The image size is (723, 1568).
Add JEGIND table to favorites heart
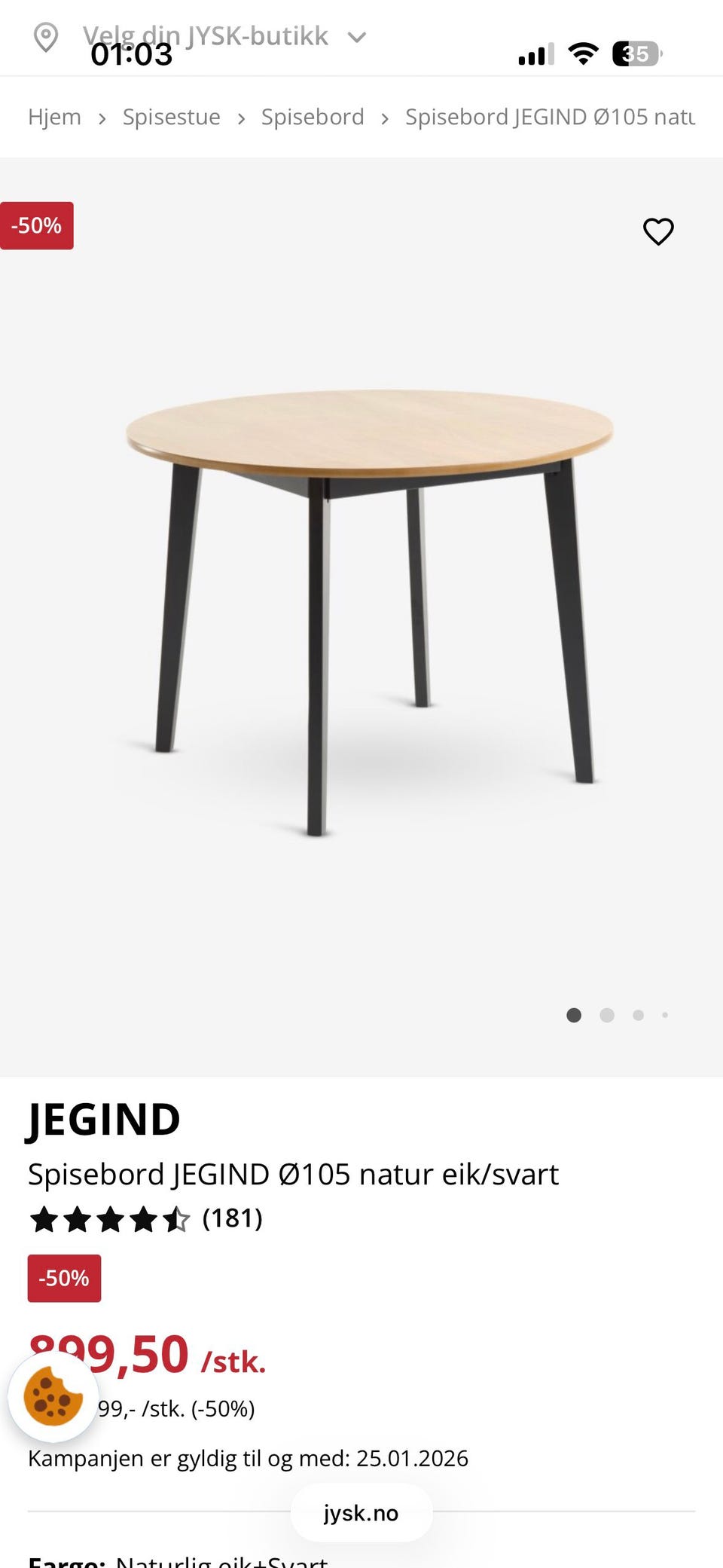tap(658, 231)
